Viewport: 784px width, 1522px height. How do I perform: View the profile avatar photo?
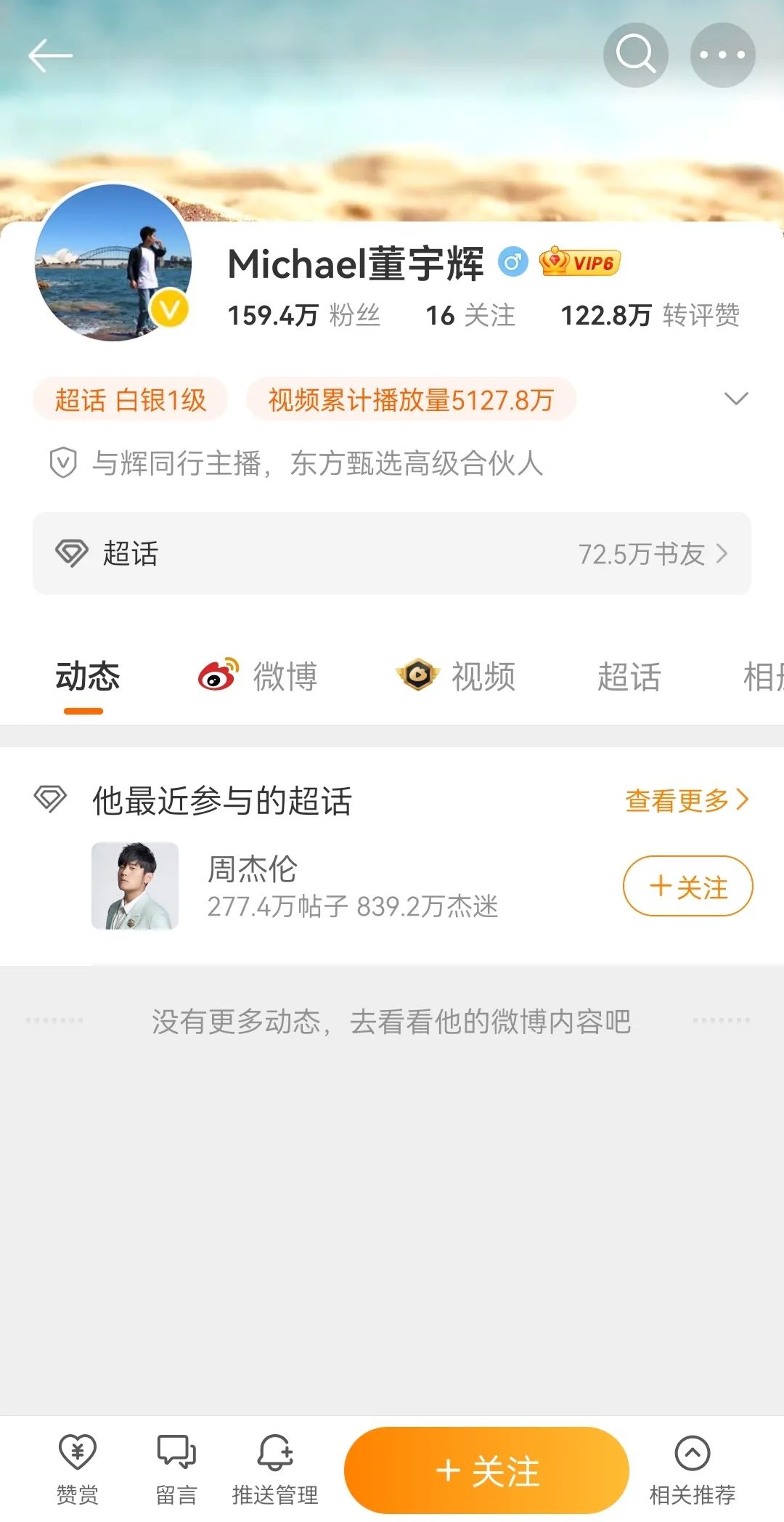point(113,262)
